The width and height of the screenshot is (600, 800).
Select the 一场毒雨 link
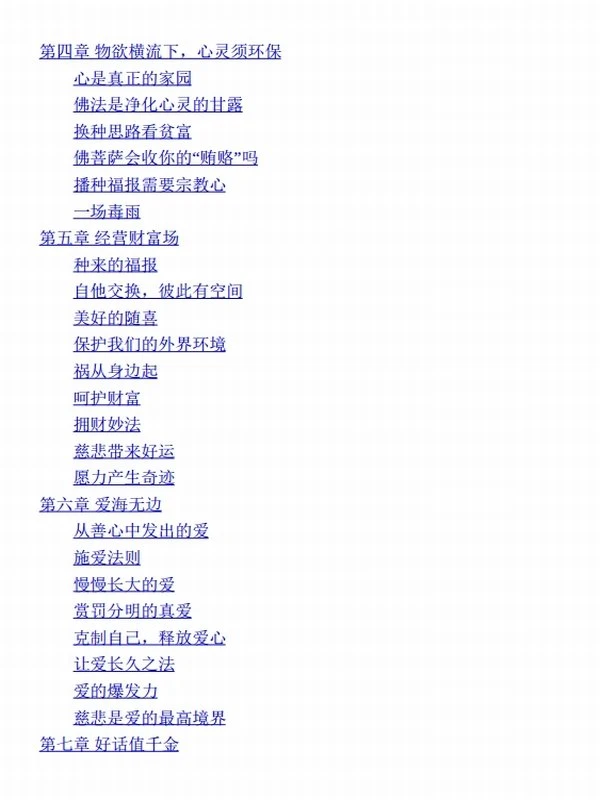point(107,211)
